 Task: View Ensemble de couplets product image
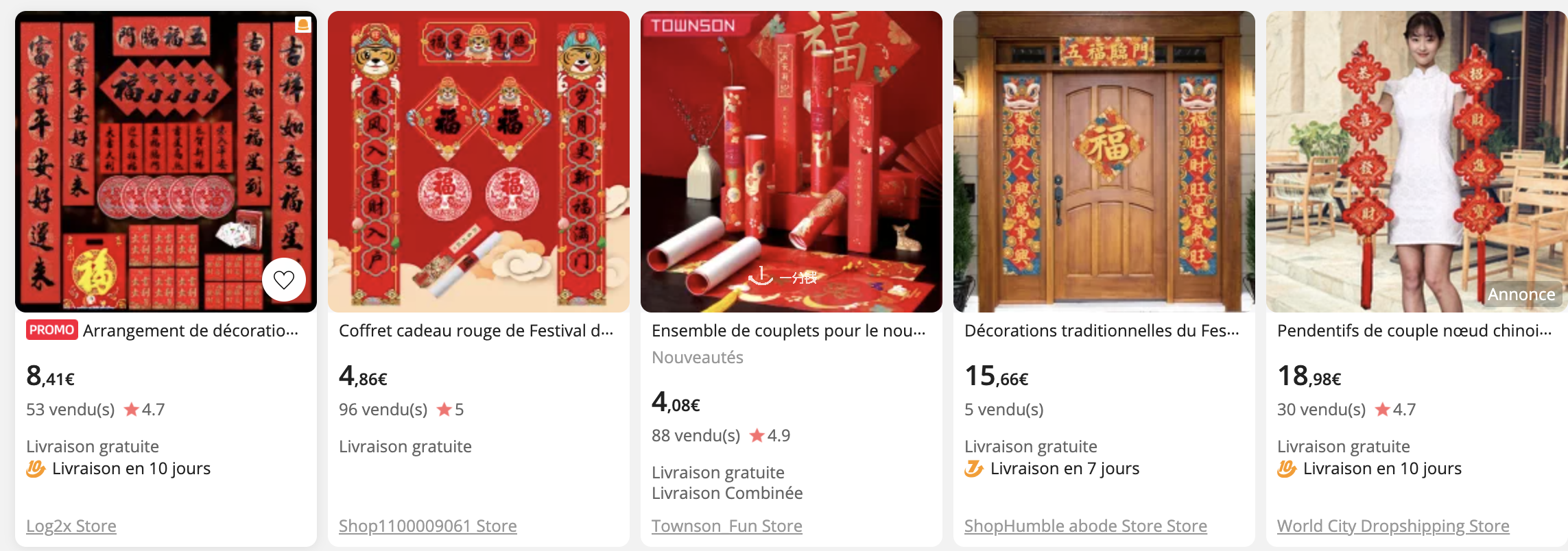click(x=791, y=162)
